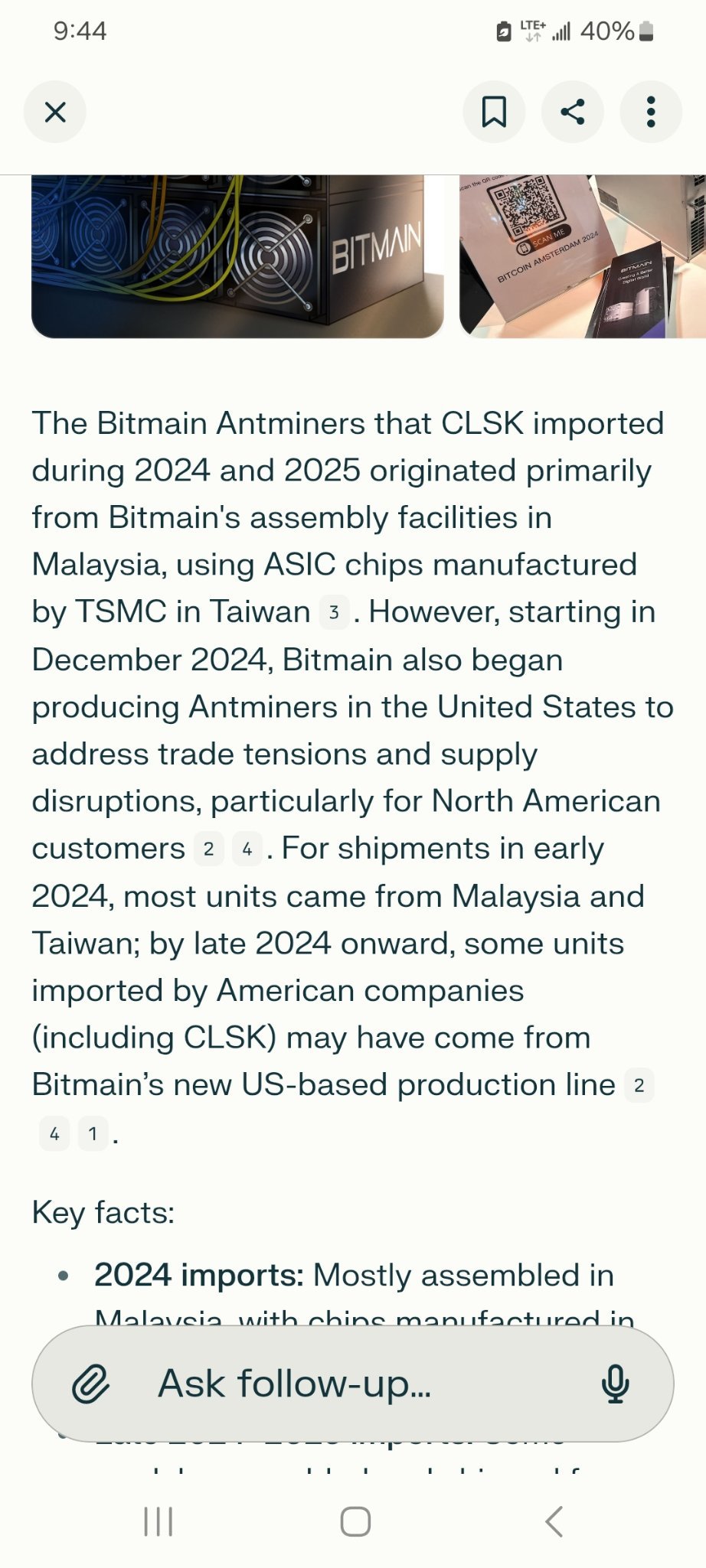
Task: Close this answer page
Action: [x=55, y=112]
